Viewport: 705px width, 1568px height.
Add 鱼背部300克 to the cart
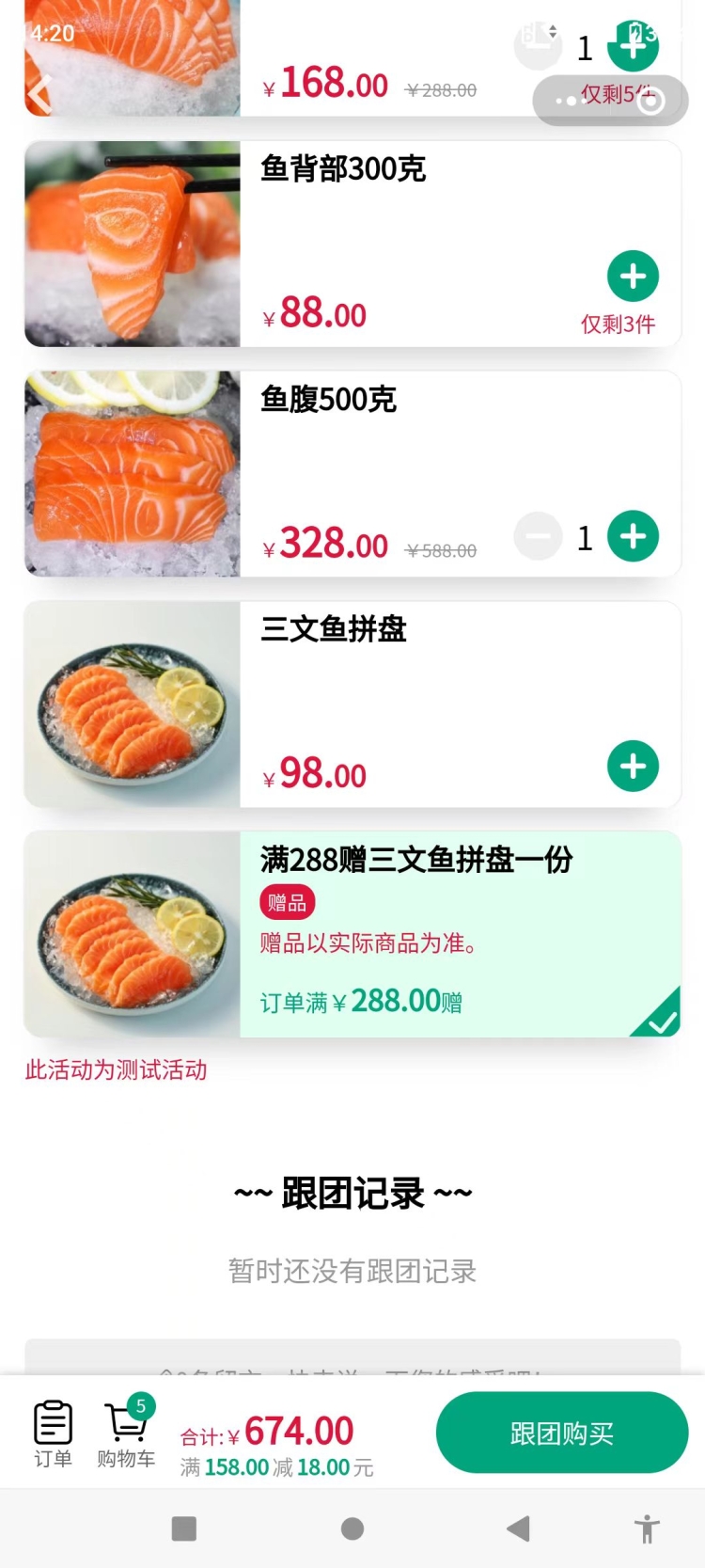(x=633, y=277)
